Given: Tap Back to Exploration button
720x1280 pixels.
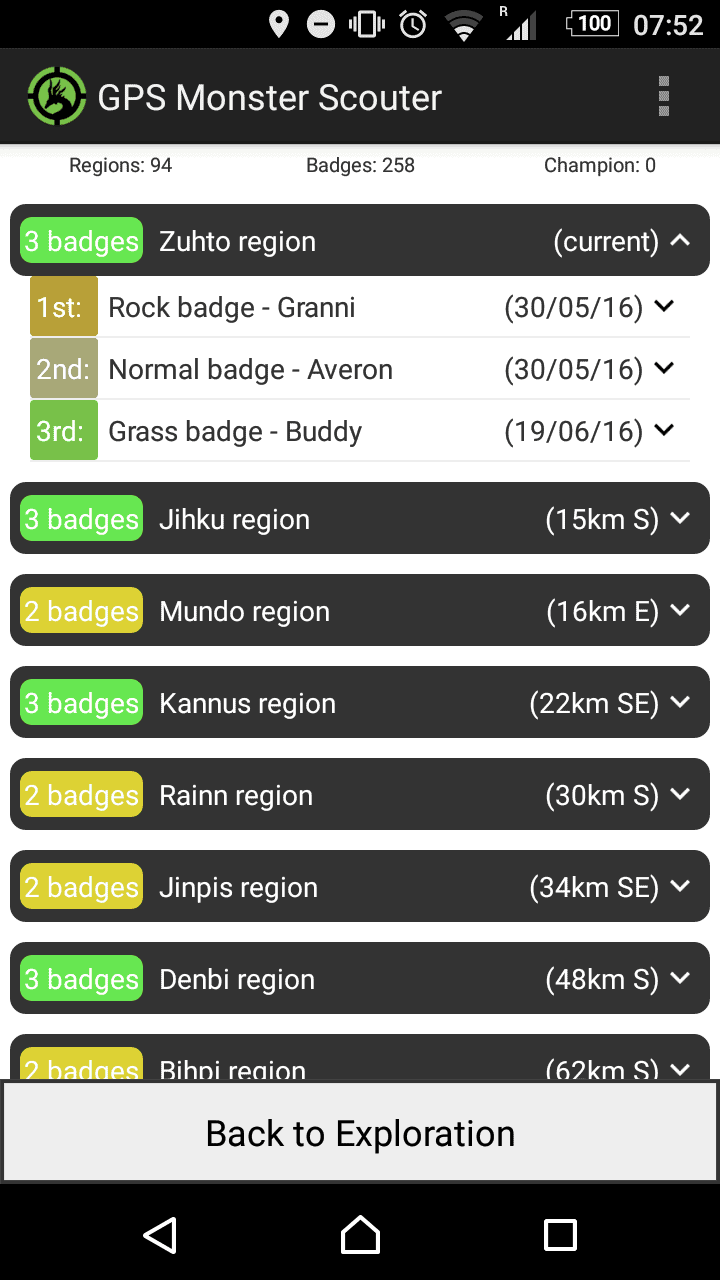Looking at the screenshot, I should tap(360, 1133).
